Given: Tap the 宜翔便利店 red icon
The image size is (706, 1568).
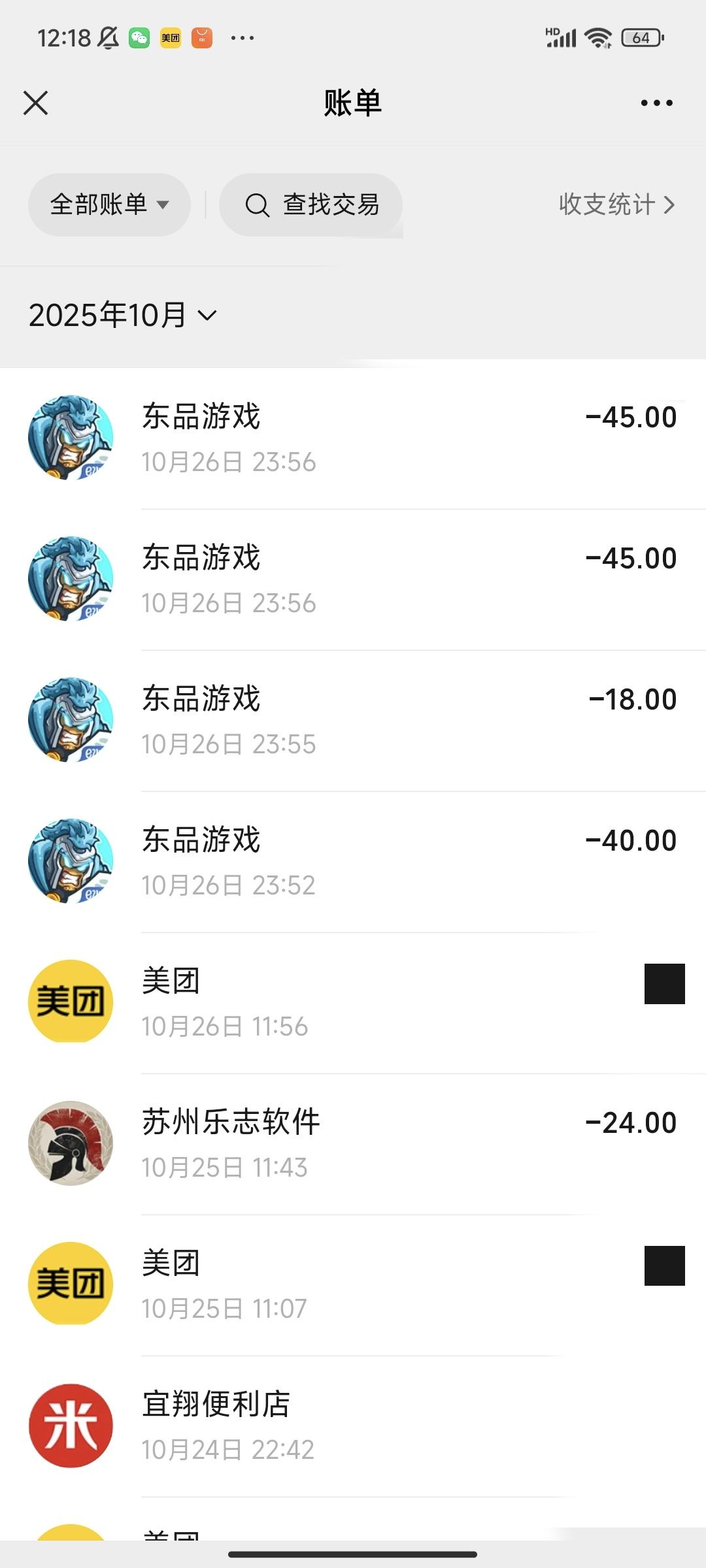Looking at the screenshot, I should point(71,1426).
